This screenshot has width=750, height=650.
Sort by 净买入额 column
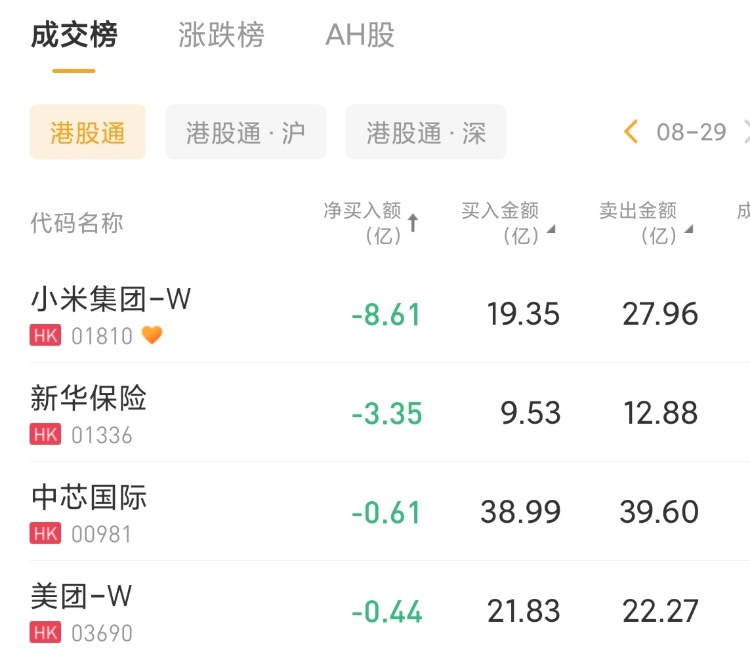(370, 223)
